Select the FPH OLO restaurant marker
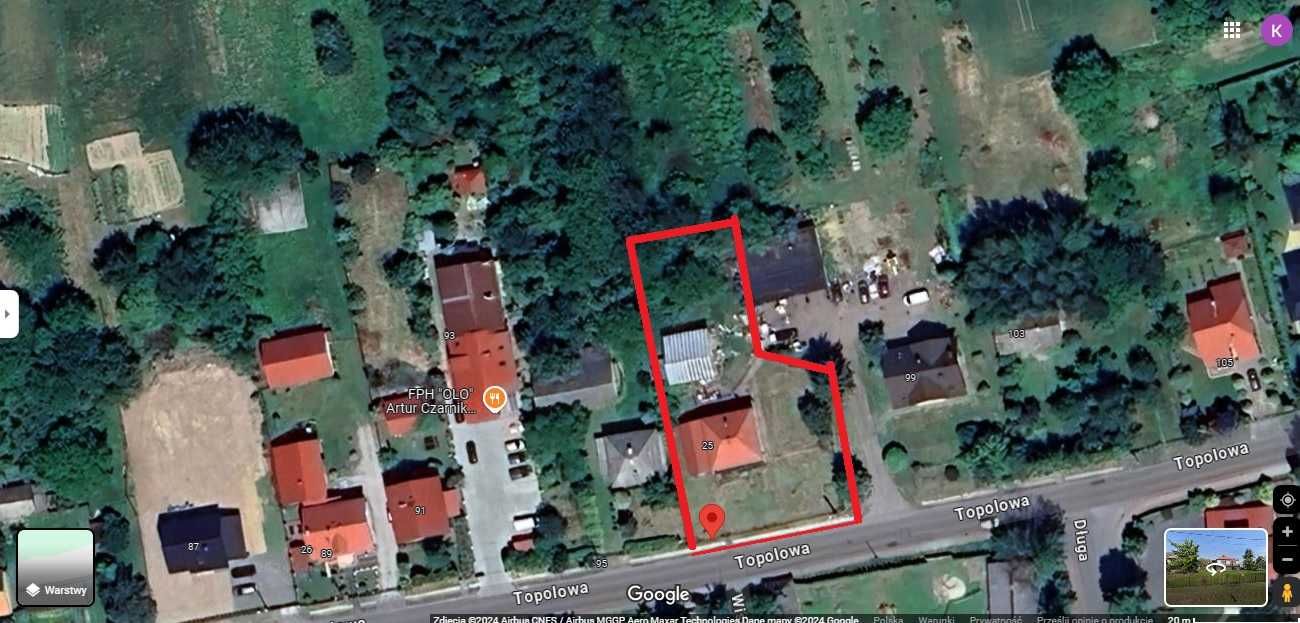Image resolution: width=1300 pixels, height=623 pixels. pyautogui.click(x=494, y=400)
